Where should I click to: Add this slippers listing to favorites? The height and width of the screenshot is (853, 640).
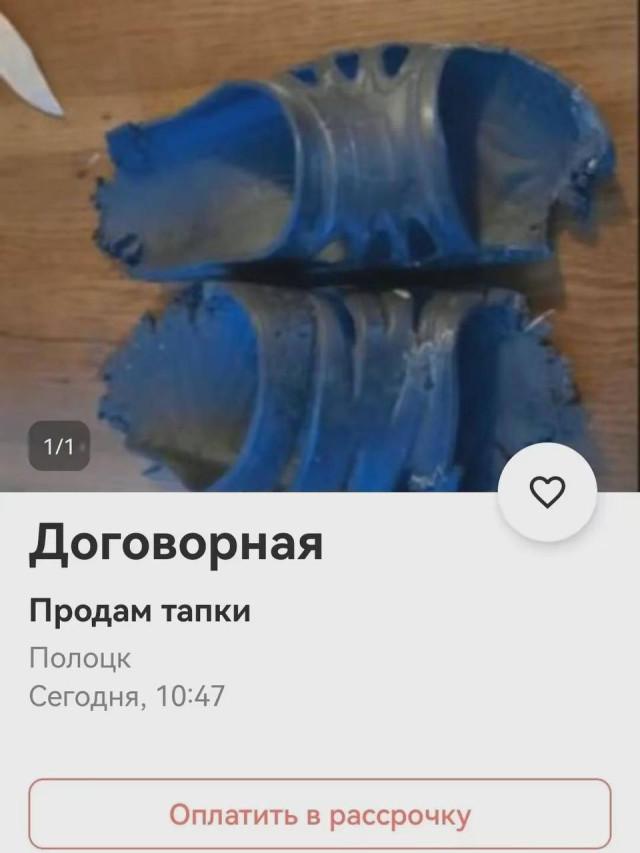click(547, 492)
